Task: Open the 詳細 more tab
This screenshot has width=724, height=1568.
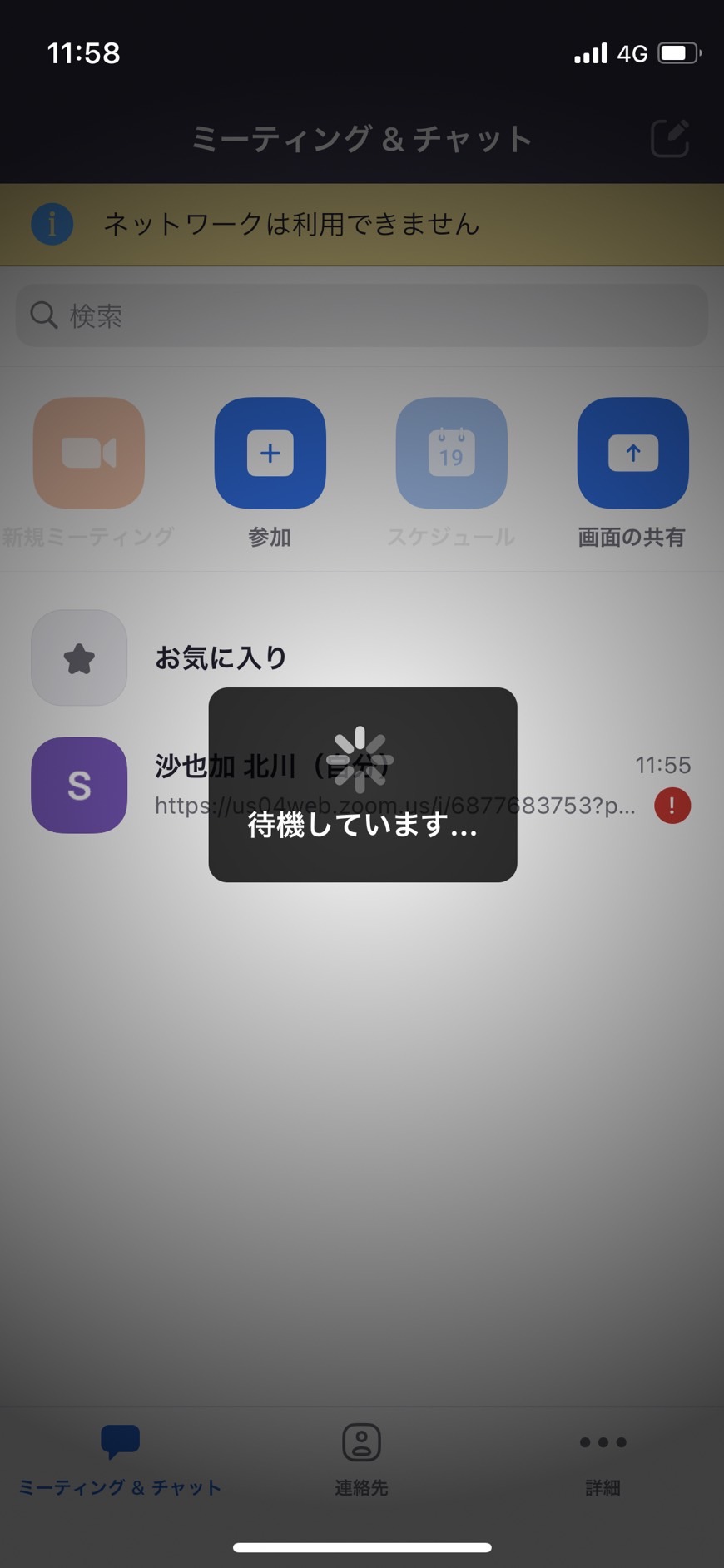Action: click(603, 1460)
